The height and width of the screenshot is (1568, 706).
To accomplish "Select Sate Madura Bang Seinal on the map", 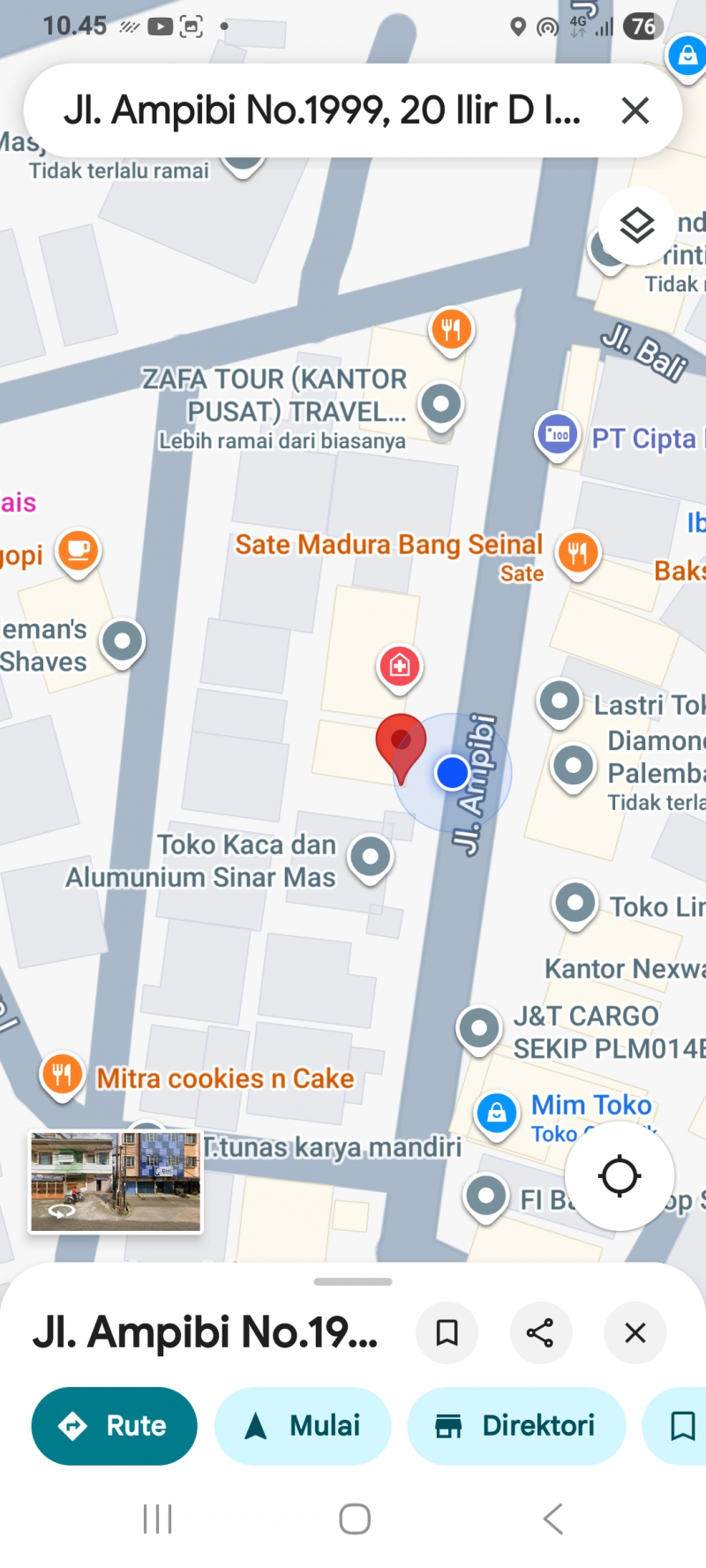I will [x=577, y=553].
